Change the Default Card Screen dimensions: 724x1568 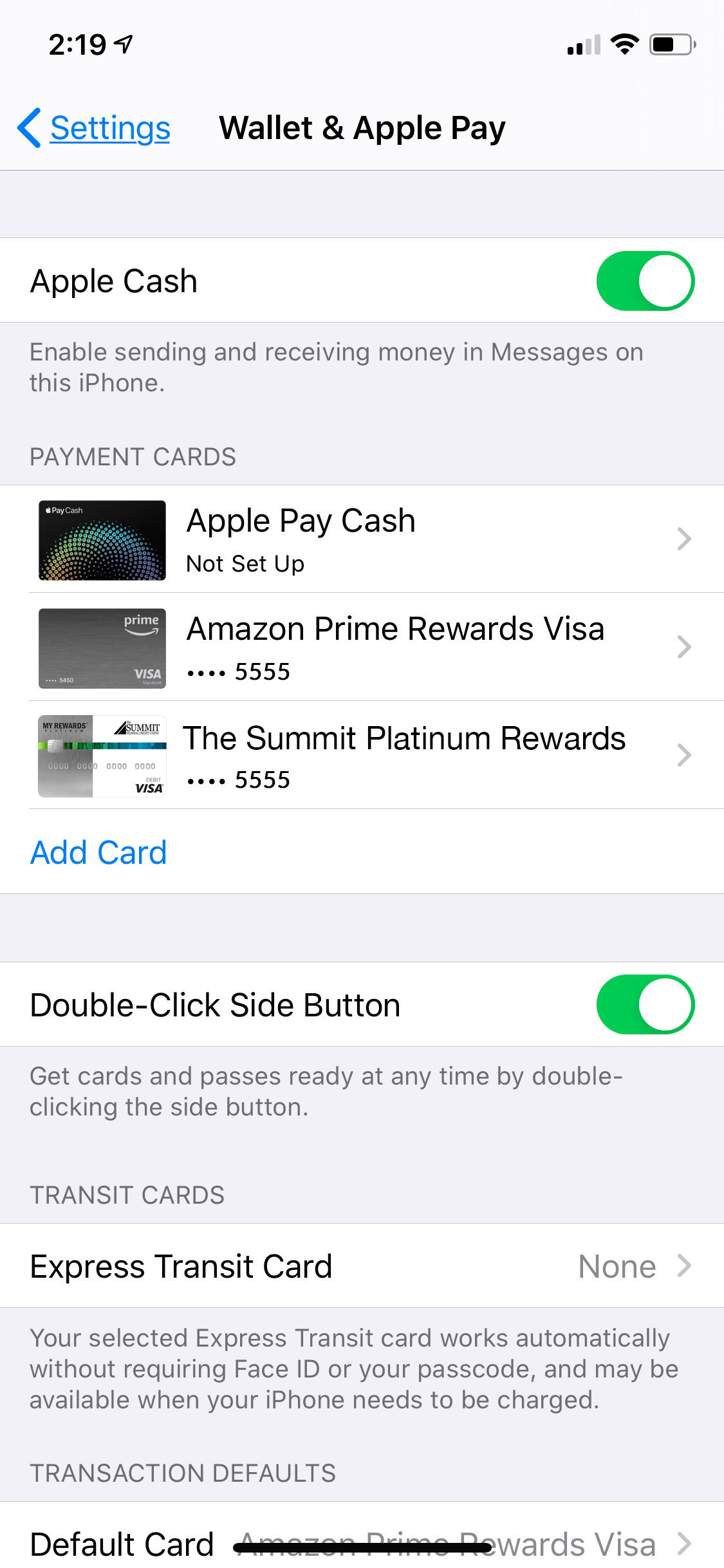click(x=362, y=1540)
